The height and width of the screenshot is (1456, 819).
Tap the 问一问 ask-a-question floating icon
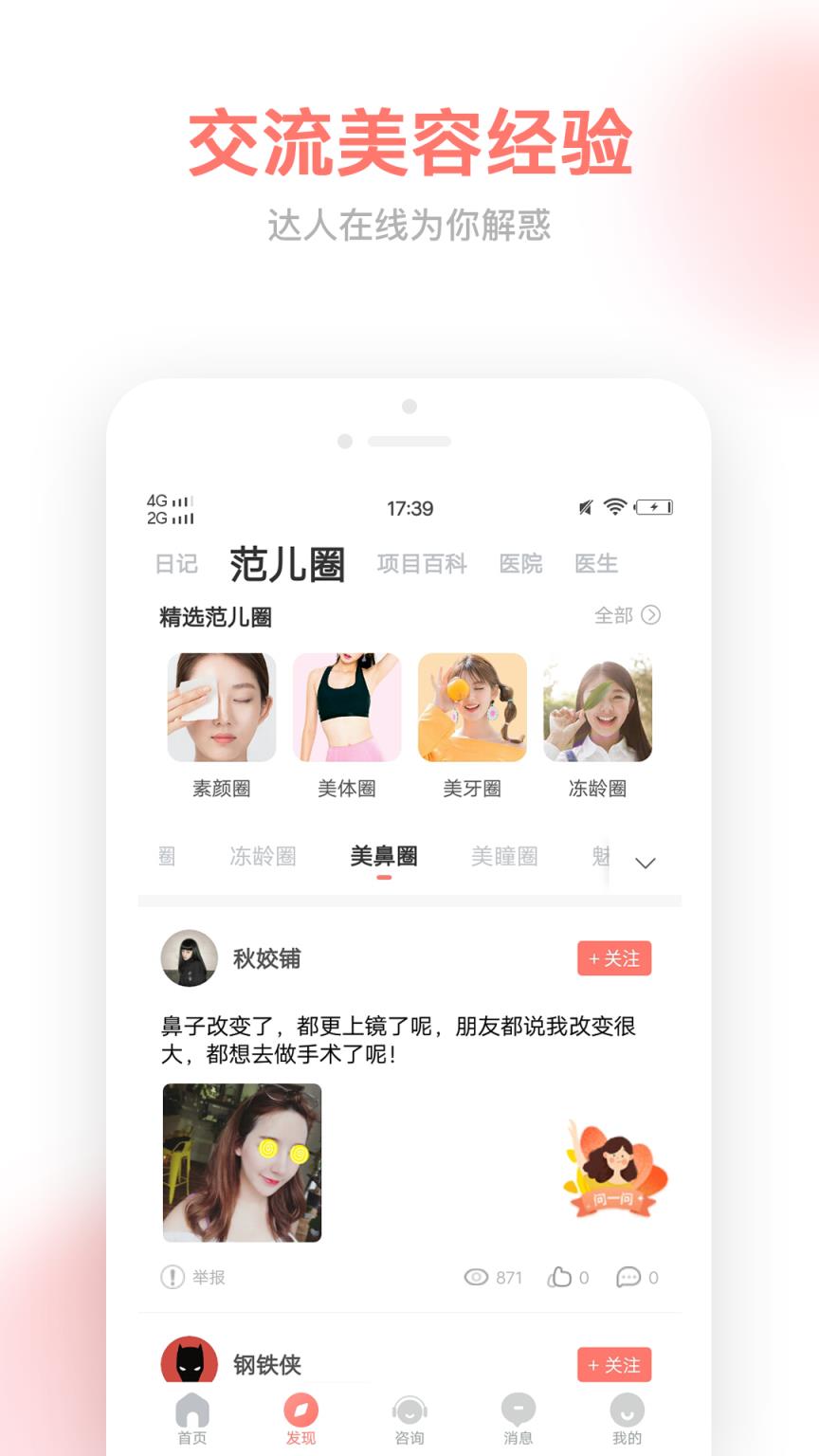point(614,1170)
